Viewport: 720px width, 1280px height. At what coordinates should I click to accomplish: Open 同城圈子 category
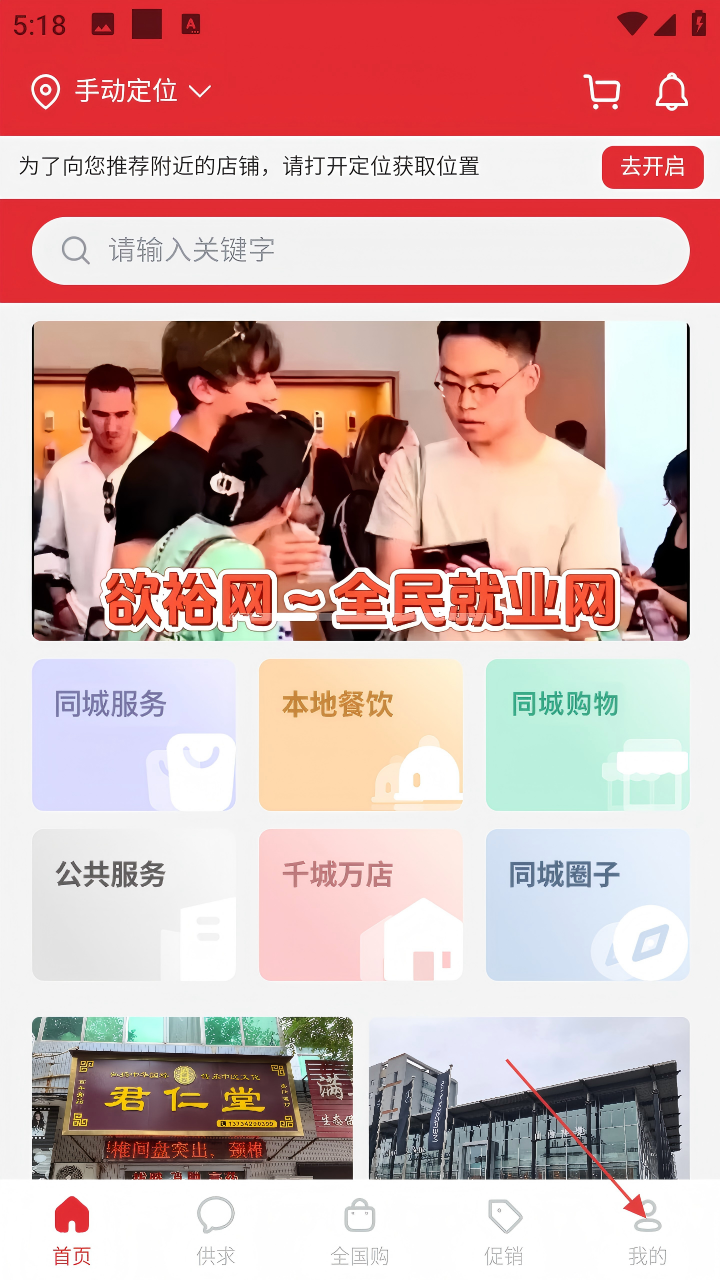(x=587, y=905)
